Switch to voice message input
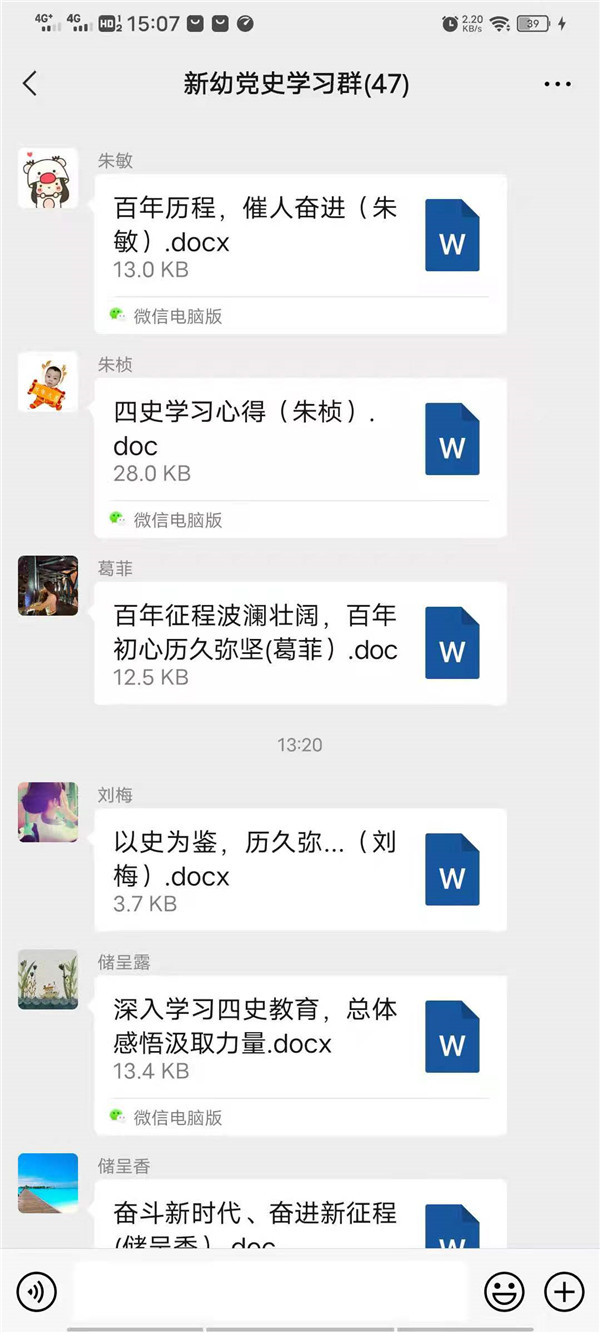Viewport: 600px width, 1333px height. coord(37,1292)
